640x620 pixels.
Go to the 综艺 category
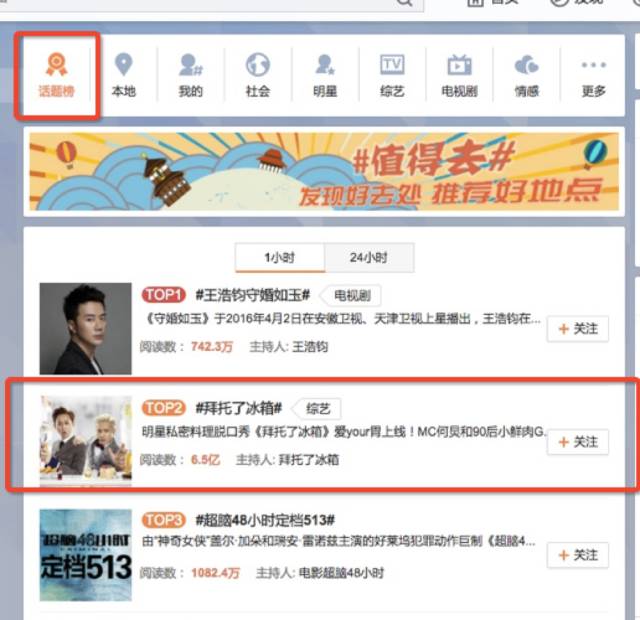pyautogui.click(x=391, y=76)
